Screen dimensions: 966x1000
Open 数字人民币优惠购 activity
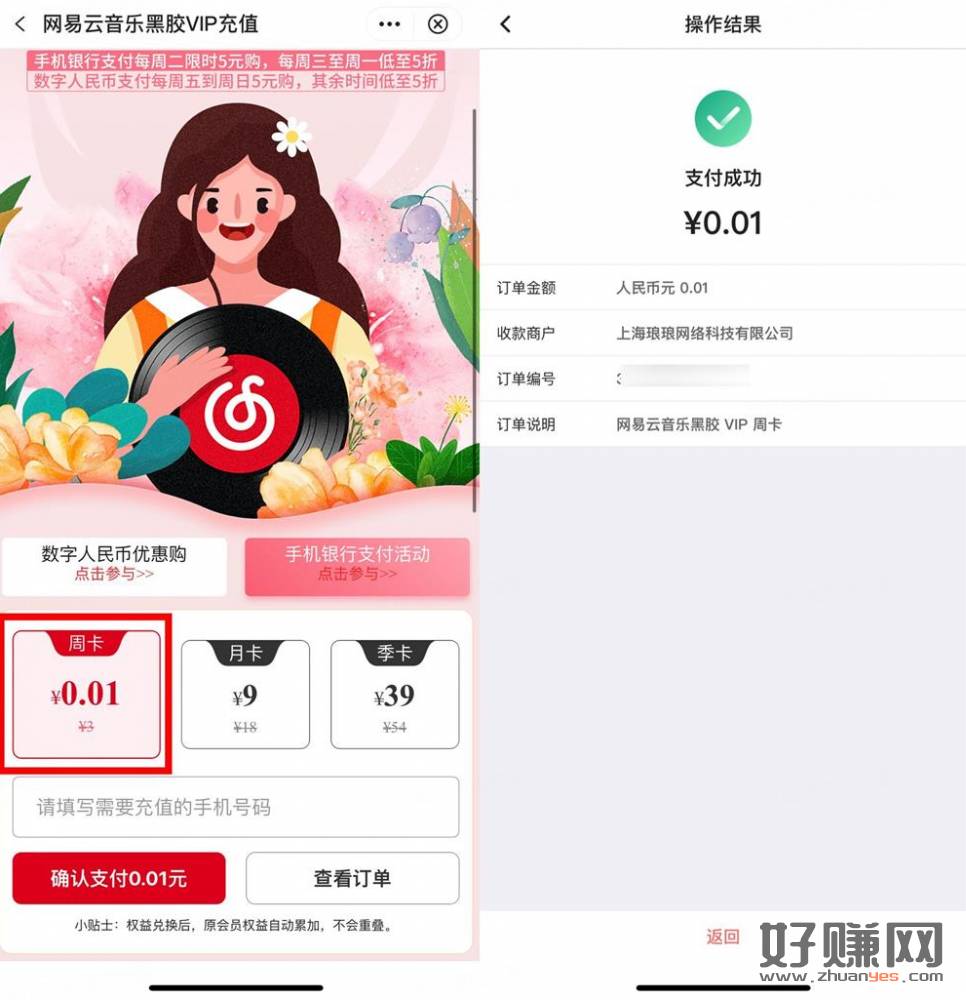tap(114, 564)
